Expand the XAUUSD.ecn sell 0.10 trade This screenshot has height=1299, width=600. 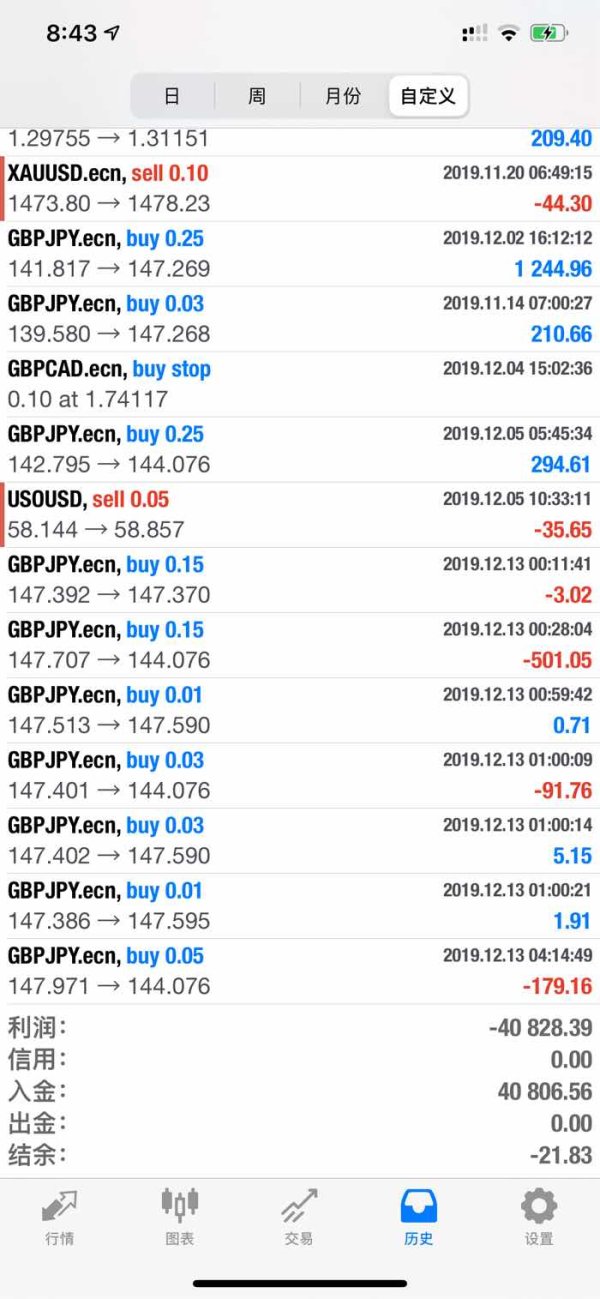pos(300,189)
